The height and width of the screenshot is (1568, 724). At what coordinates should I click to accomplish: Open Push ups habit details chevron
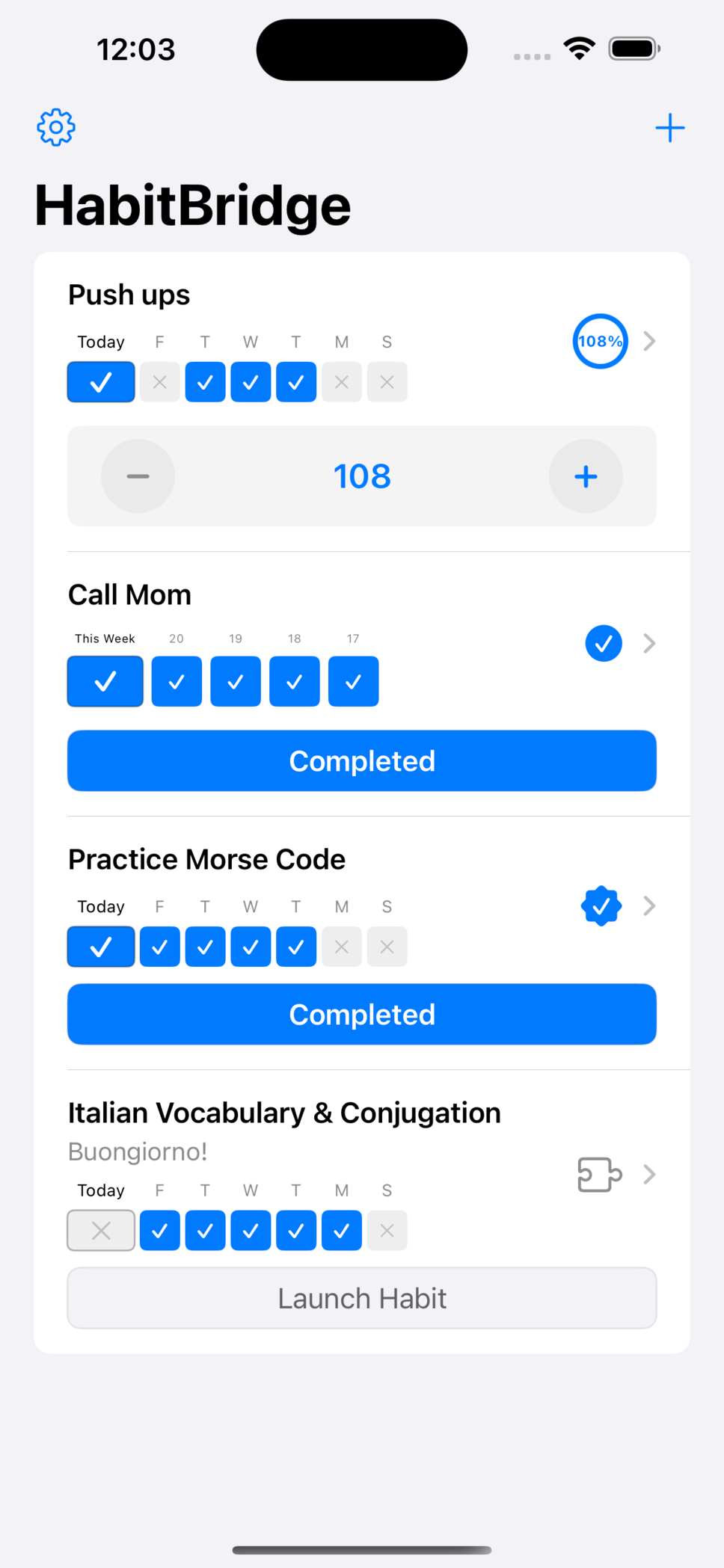(x=649, y=342)
